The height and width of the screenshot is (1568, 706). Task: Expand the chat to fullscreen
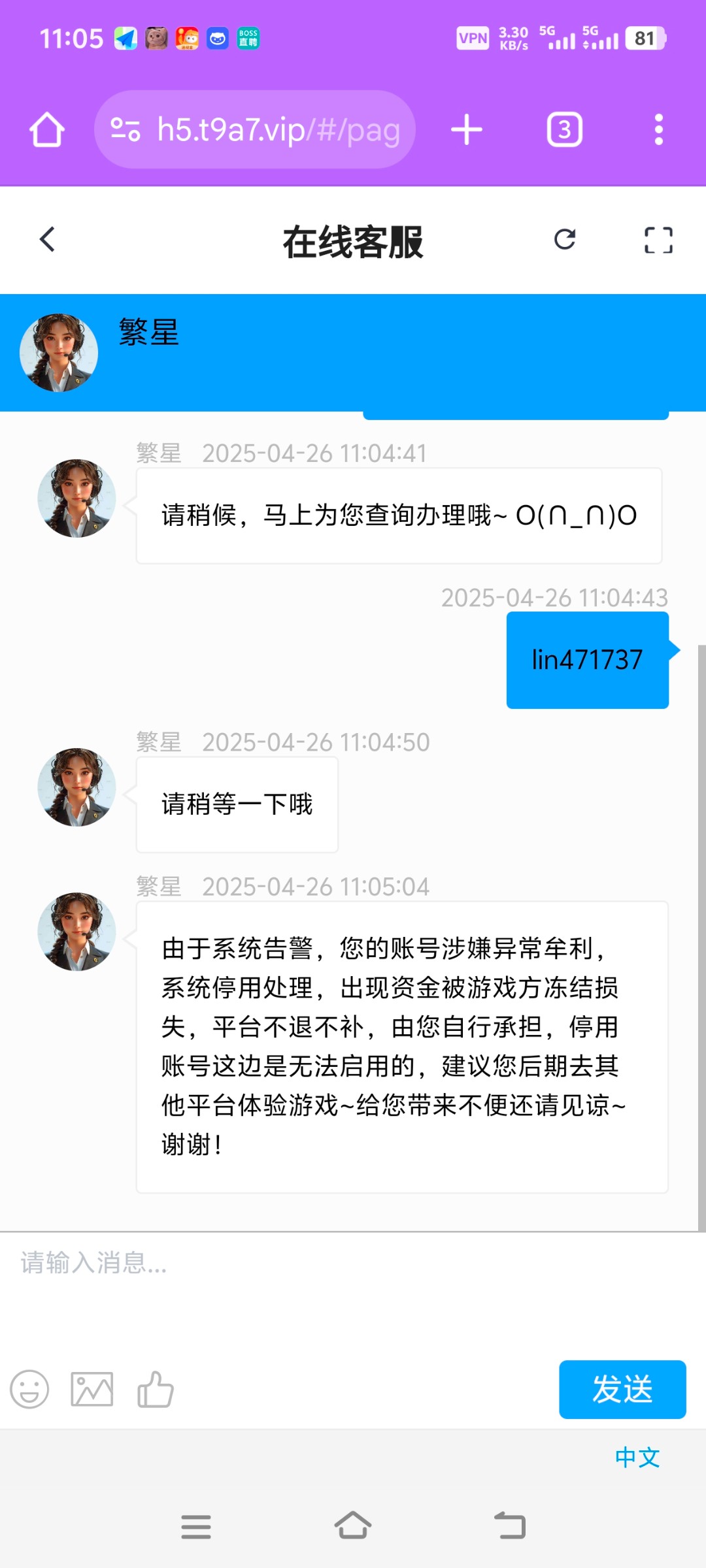click(x=658, y=240)
